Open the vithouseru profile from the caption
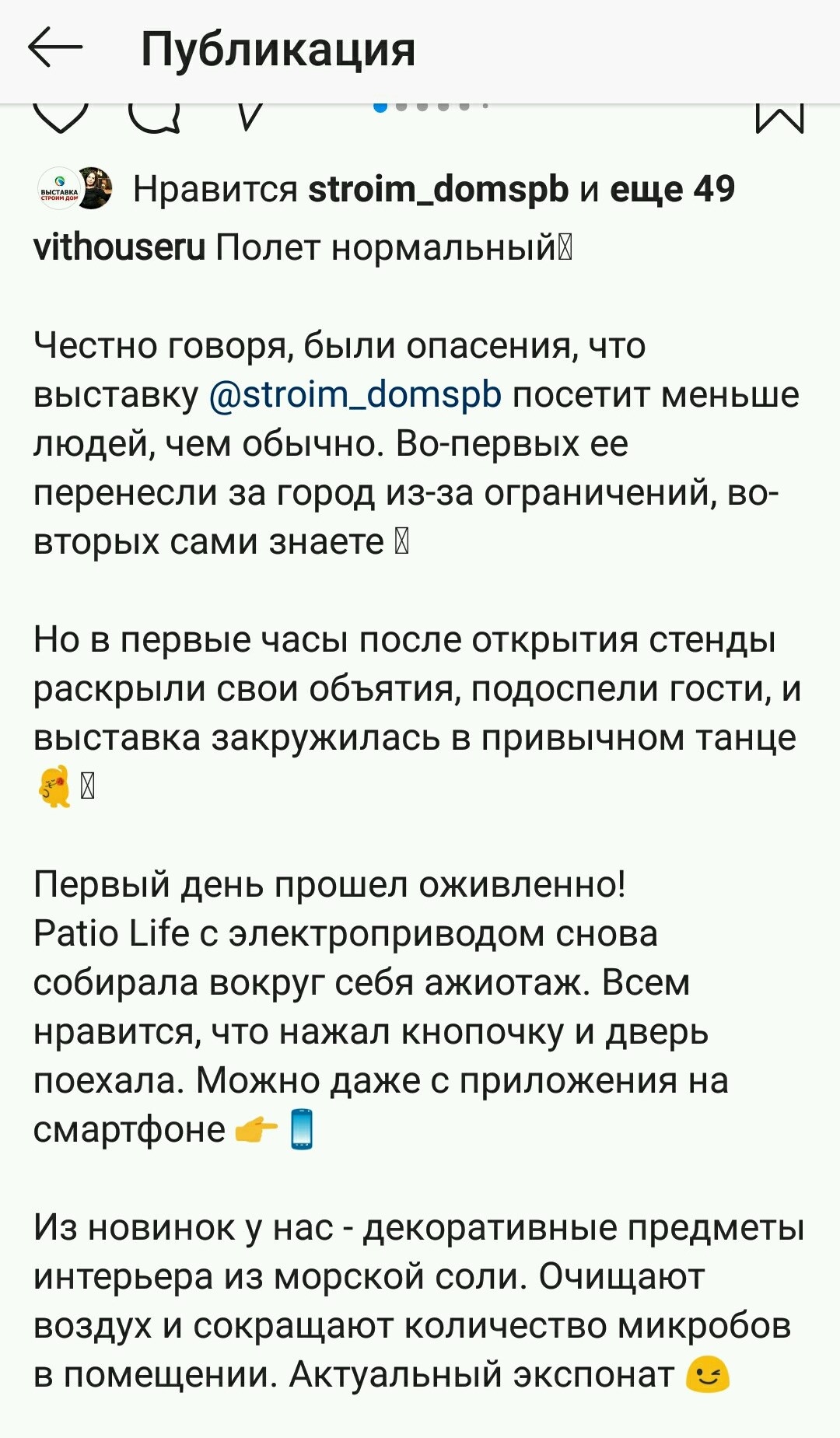Screen dimensions: 840x1438 pyautogui.click(x=119, y=248)
